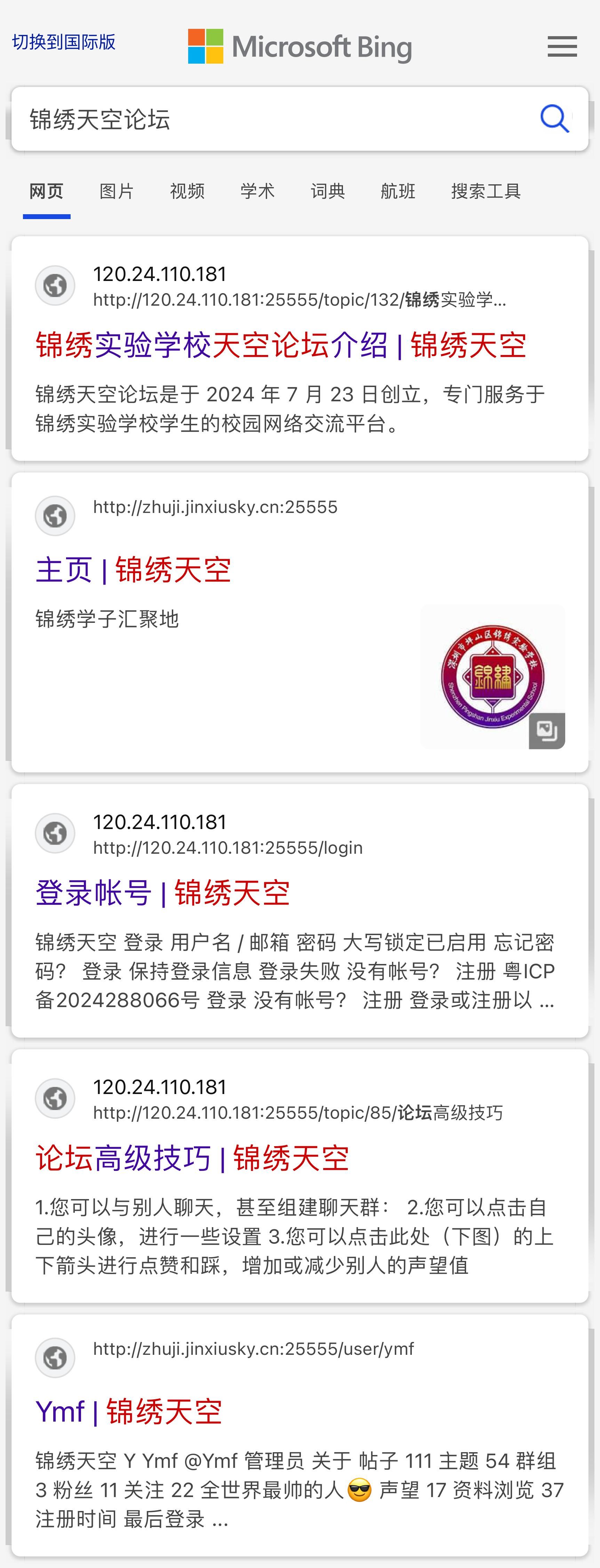600x1568 pixels.
Task: Click the globe favicon on the login result
Action: click(x=55, y=833)
